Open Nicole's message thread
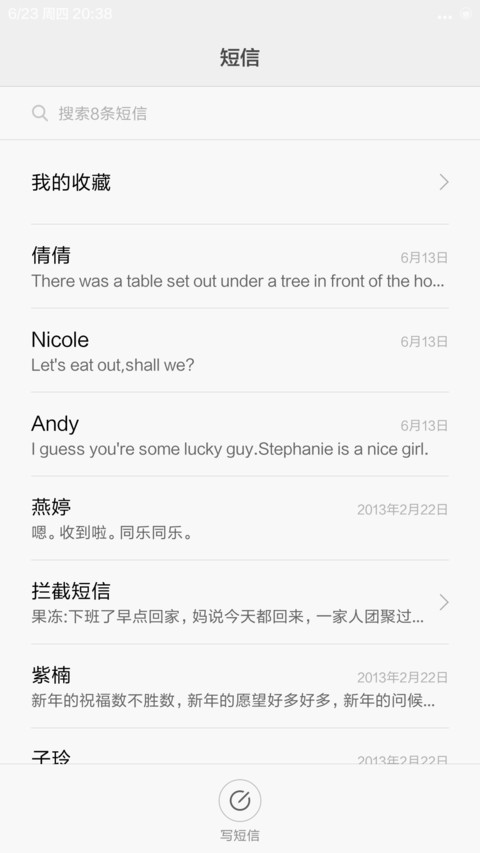The width and height of the screenshot is (480, 853). [x=239, y=350]
